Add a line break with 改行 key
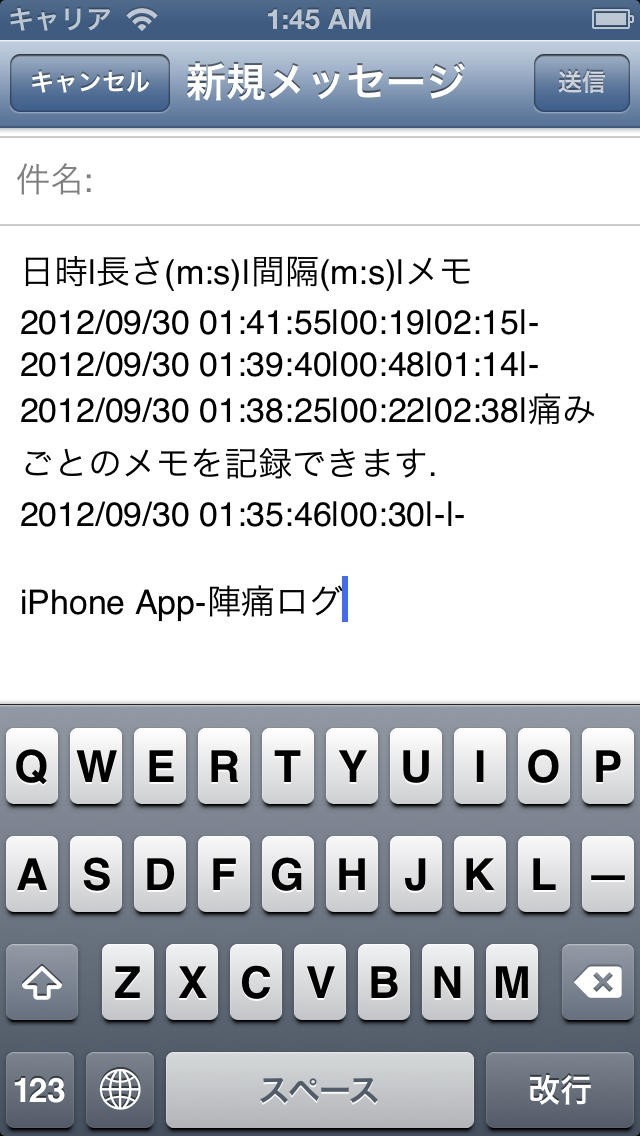640x1136 pixels. pos(560,1089)
